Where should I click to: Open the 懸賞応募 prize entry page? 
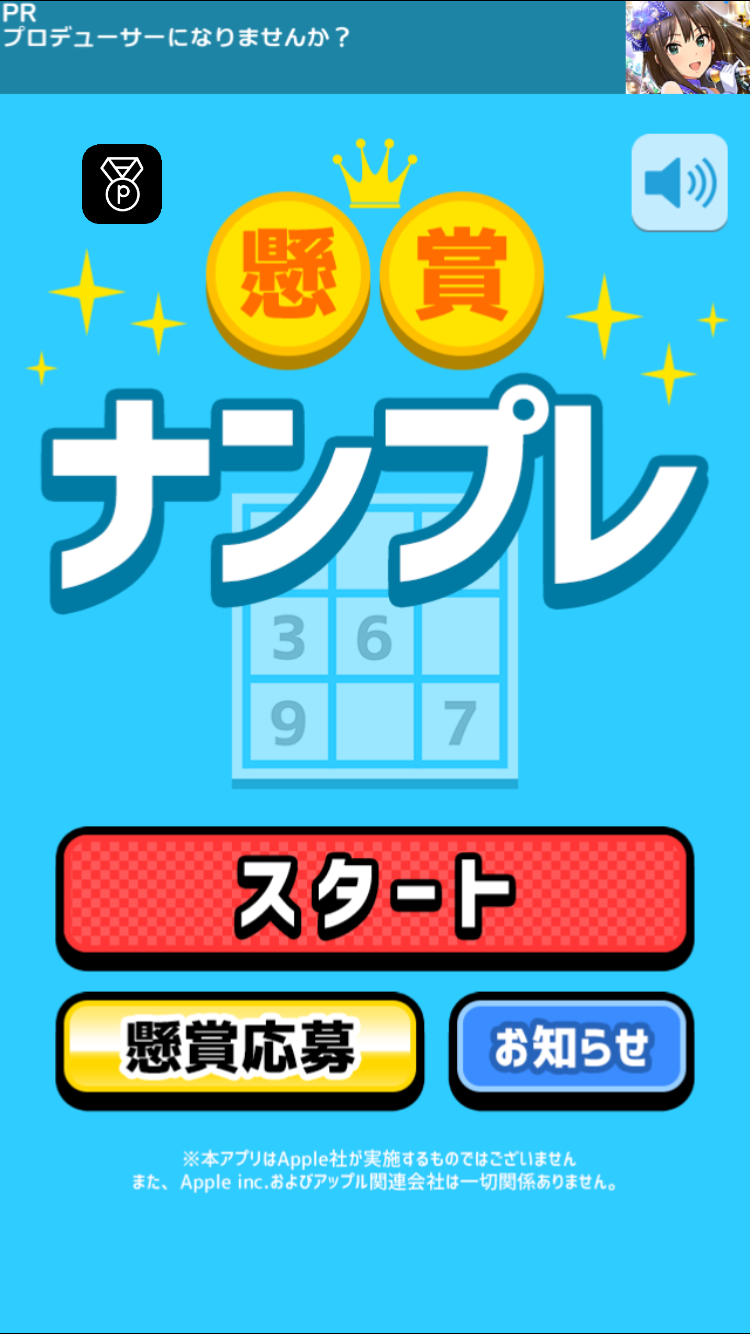pos(239,1047)
